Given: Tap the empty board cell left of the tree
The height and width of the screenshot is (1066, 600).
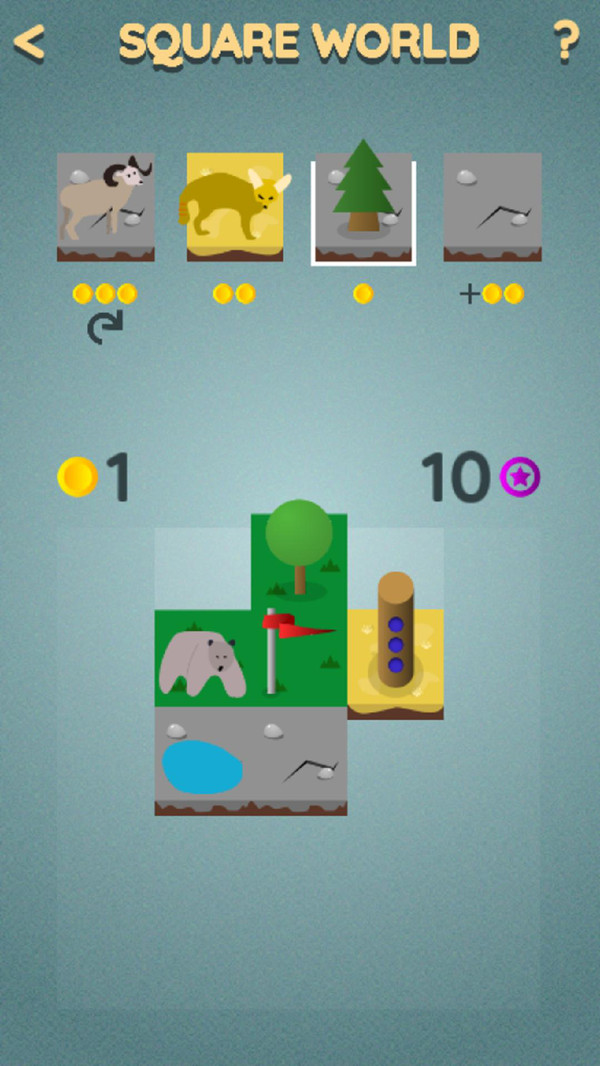Looking at the screenshot, I should coord(202,562).
